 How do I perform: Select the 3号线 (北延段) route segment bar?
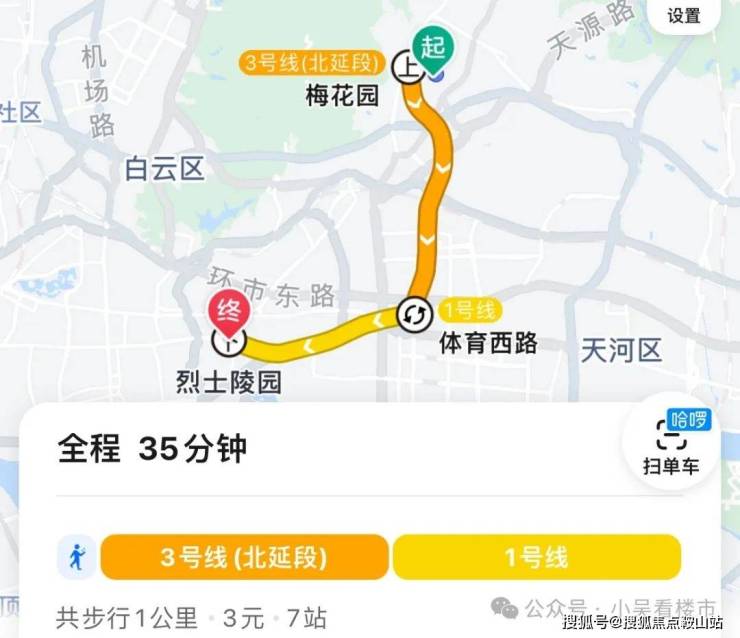tap(244, 557)
